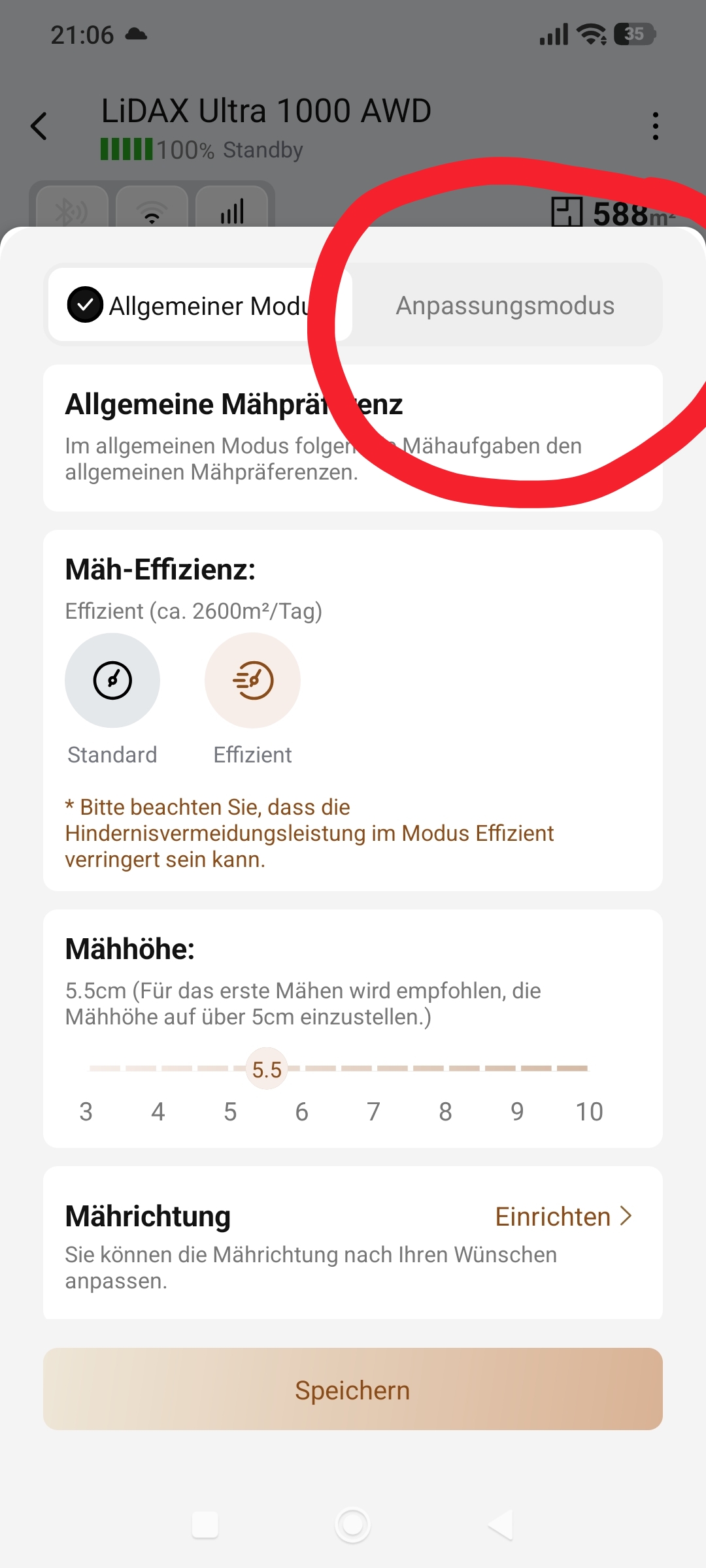Save settings with Speichern

353,1389
